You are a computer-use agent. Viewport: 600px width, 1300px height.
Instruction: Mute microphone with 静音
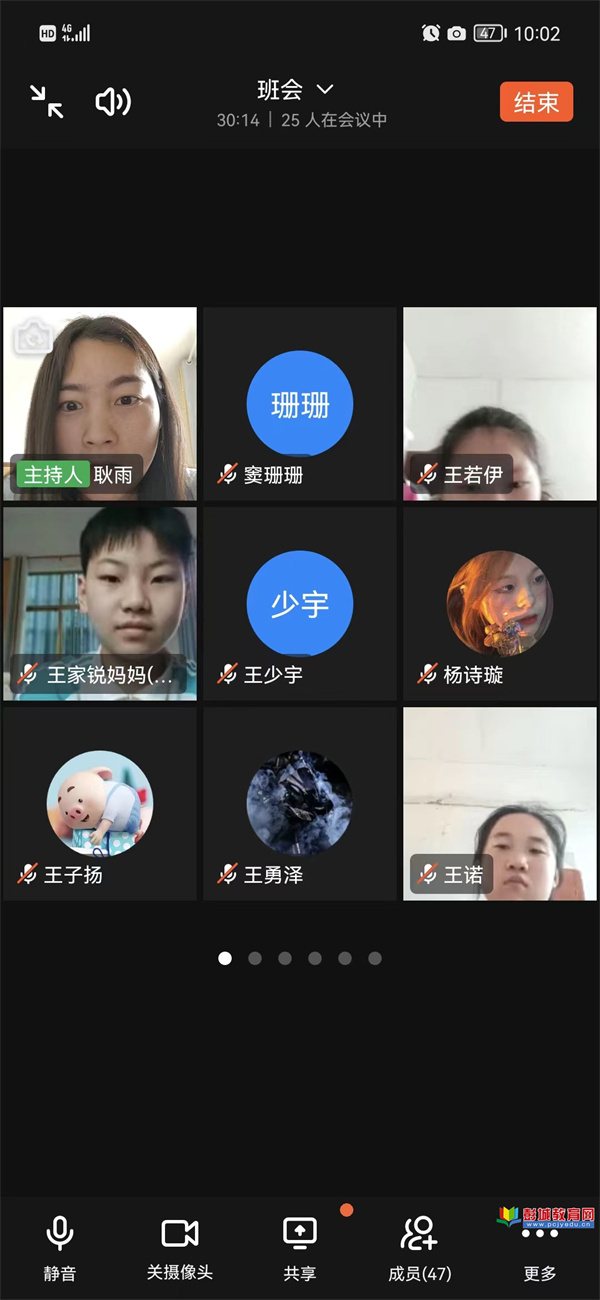pyautogui.click(x=60, y=1247)
